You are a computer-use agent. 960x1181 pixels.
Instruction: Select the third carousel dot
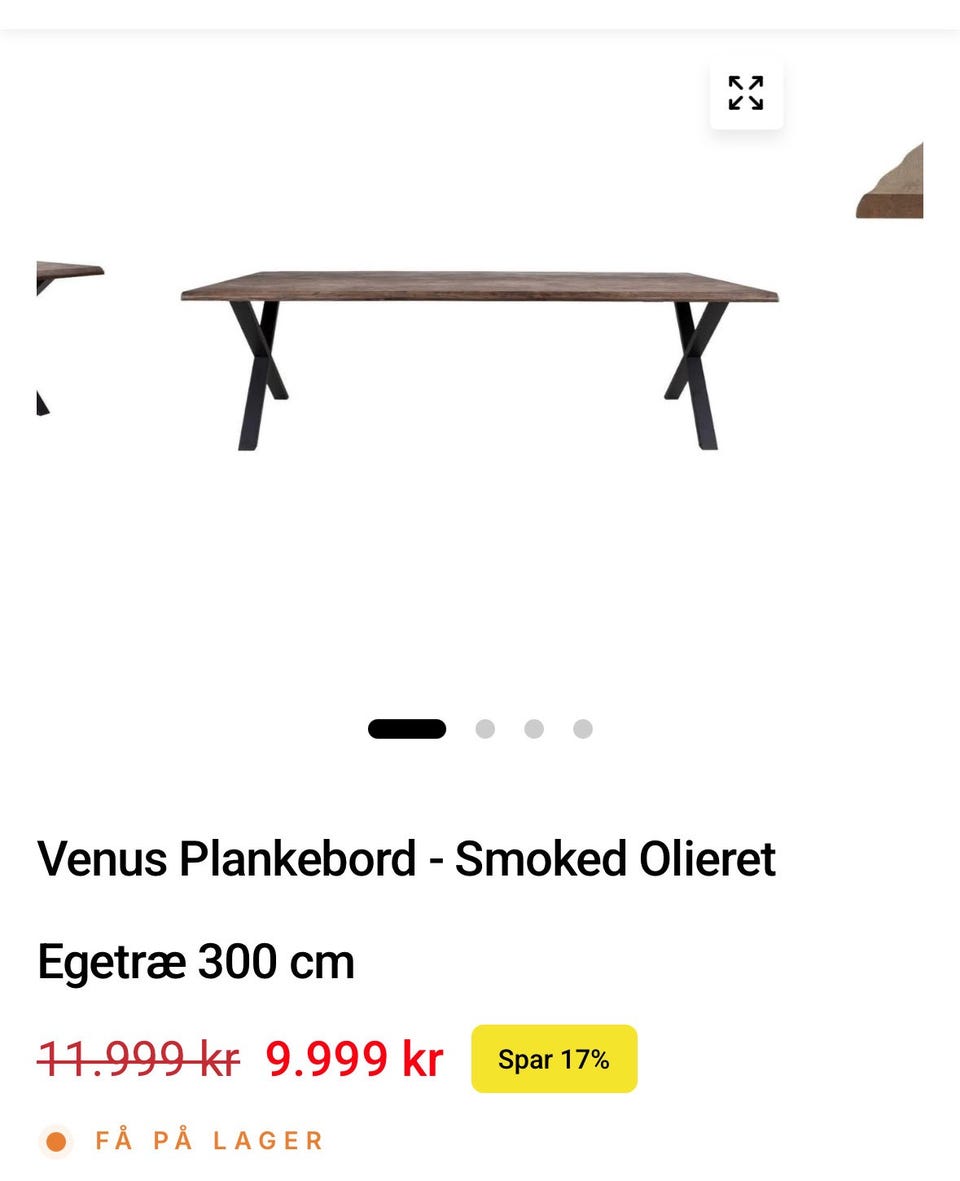click(x=534, y=729)
